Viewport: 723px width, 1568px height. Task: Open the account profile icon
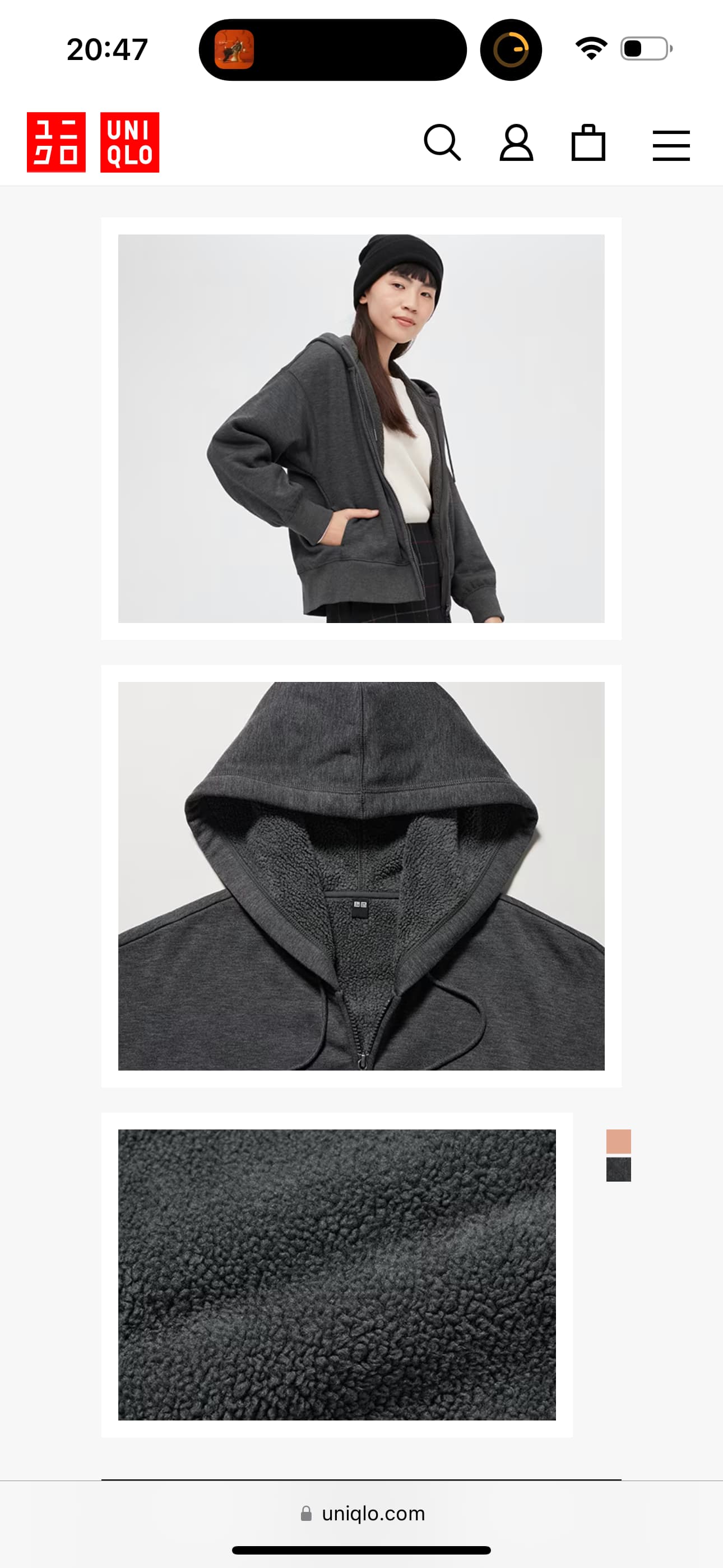[516, 143]
